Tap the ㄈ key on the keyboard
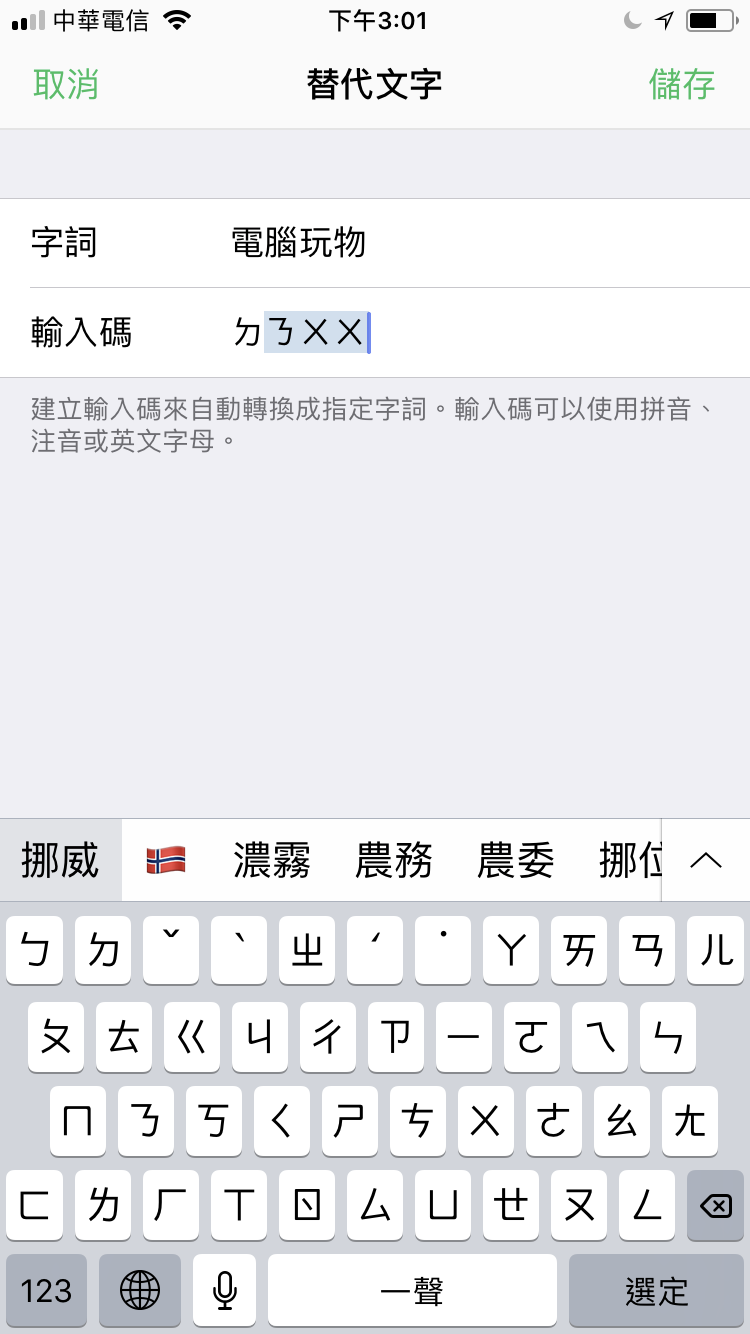 click(x=35, y=1207)
